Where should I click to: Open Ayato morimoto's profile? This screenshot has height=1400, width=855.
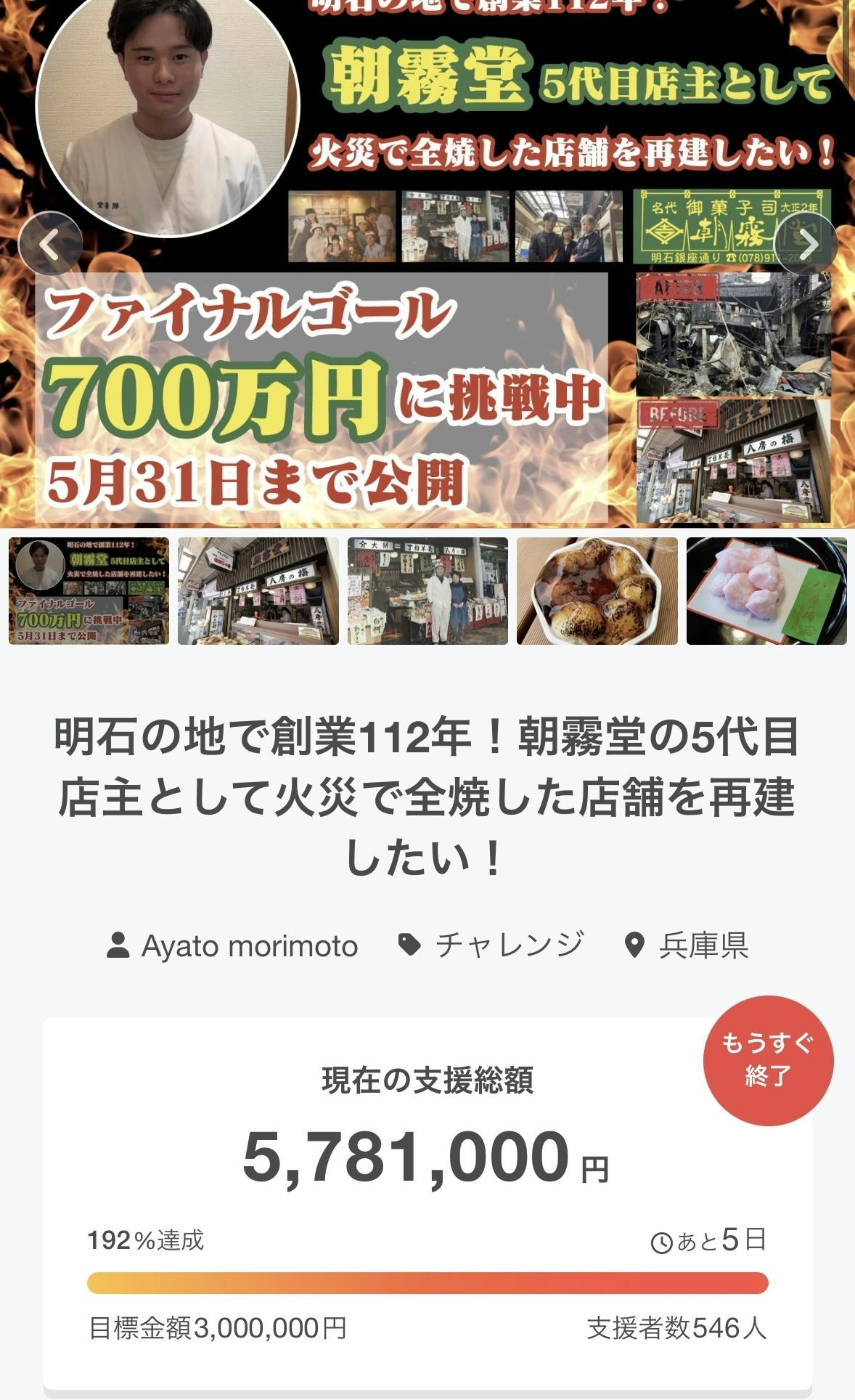pos(232,945)
